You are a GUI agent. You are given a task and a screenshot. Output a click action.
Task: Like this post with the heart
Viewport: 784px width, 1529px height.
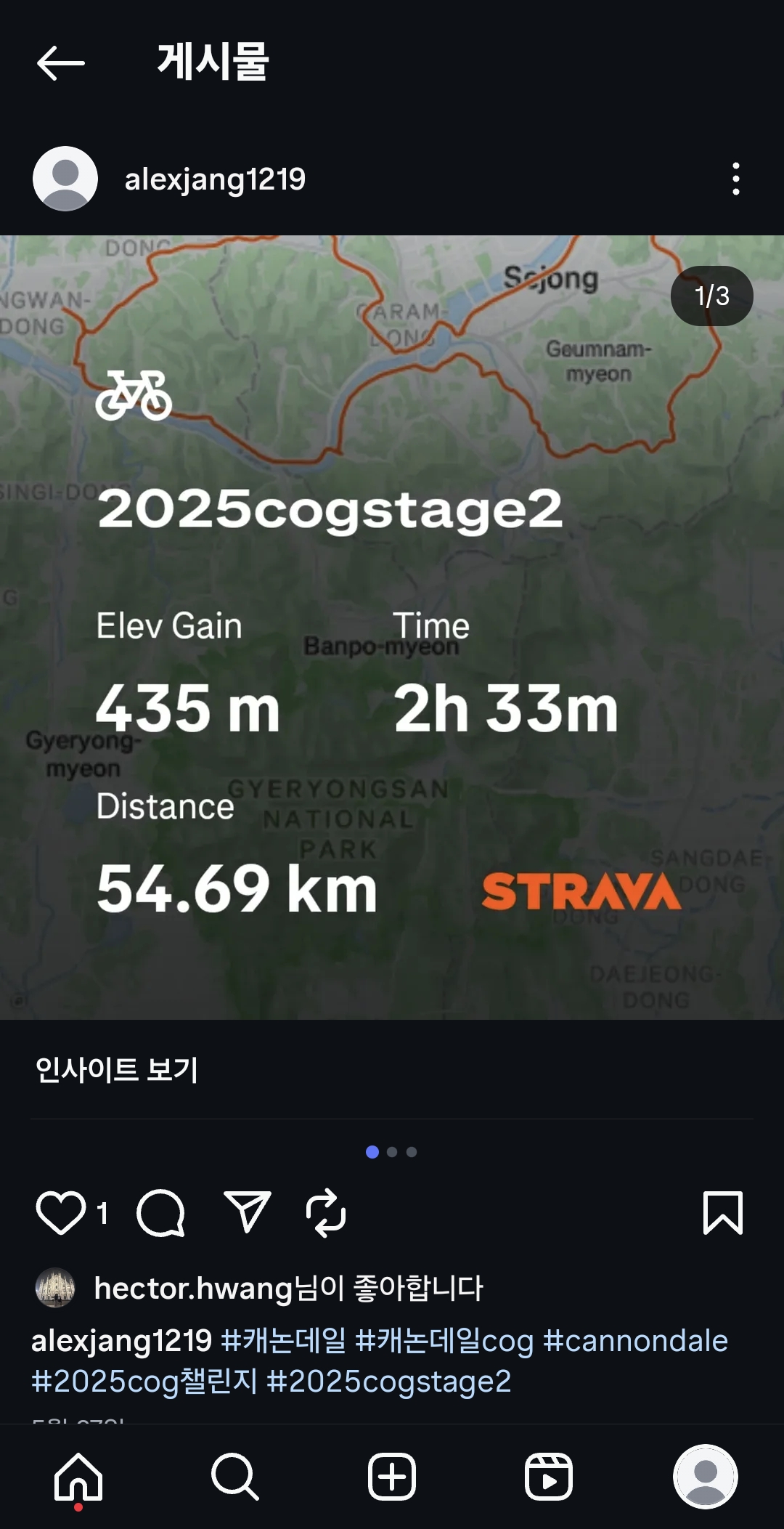(60, 1212)
